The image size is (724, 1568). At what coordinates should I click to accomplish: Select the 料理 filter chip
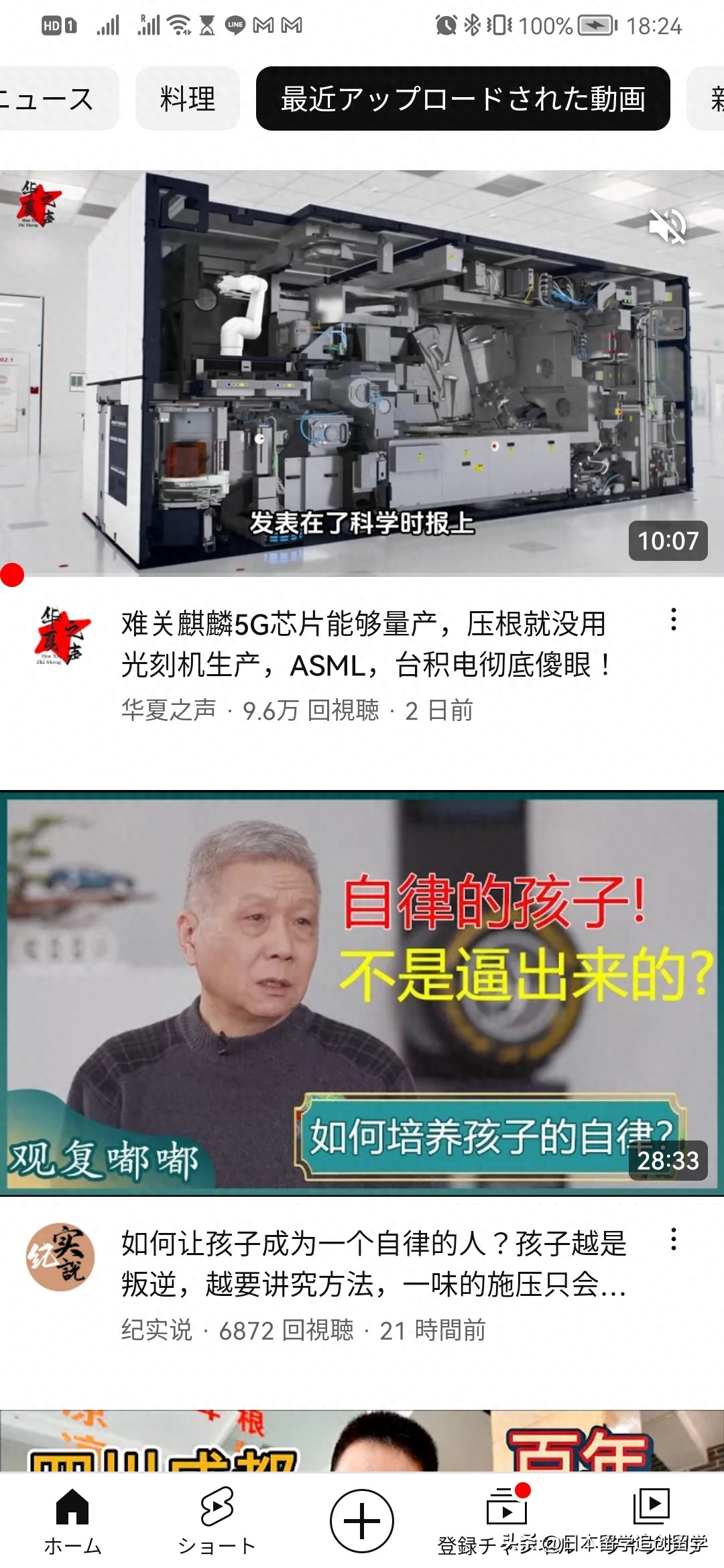click(188, 99)
